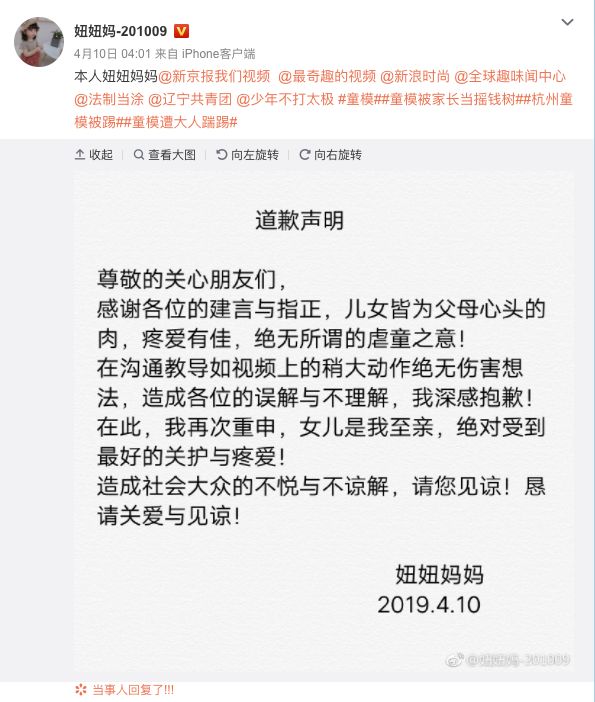Open the @法制当涂 mention
Image resolution: width=595 pixels, height=702 pixels.
(109, 99)
